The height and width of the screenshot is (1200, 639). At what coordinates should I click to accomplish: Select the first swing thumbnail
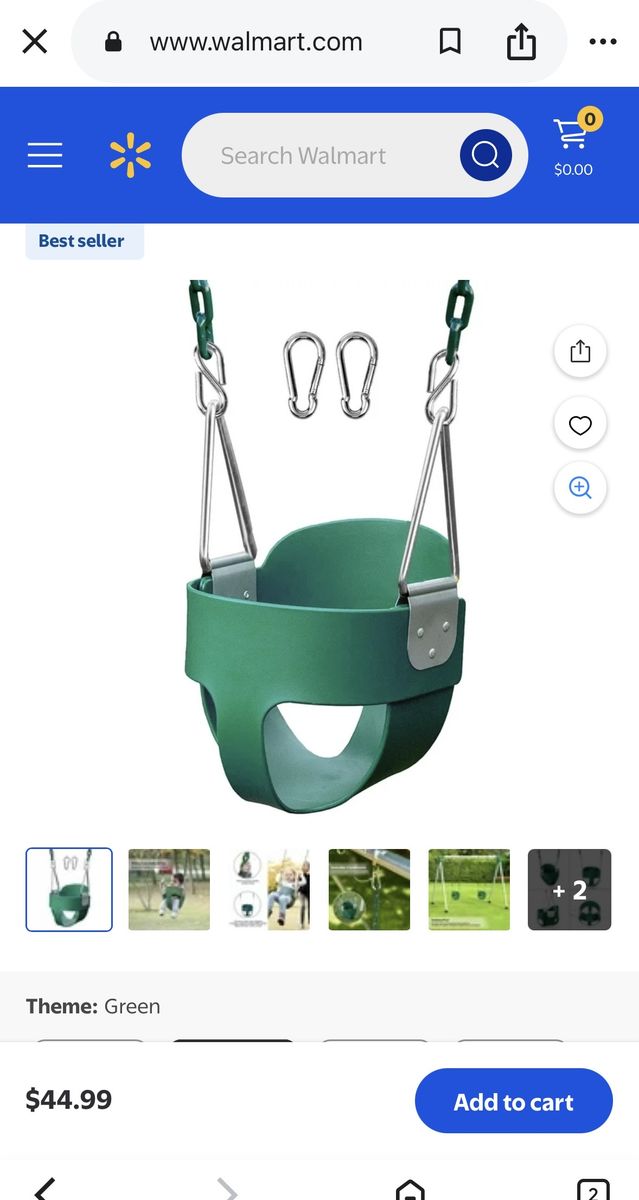pyautogui.click(x=69, y=890)
